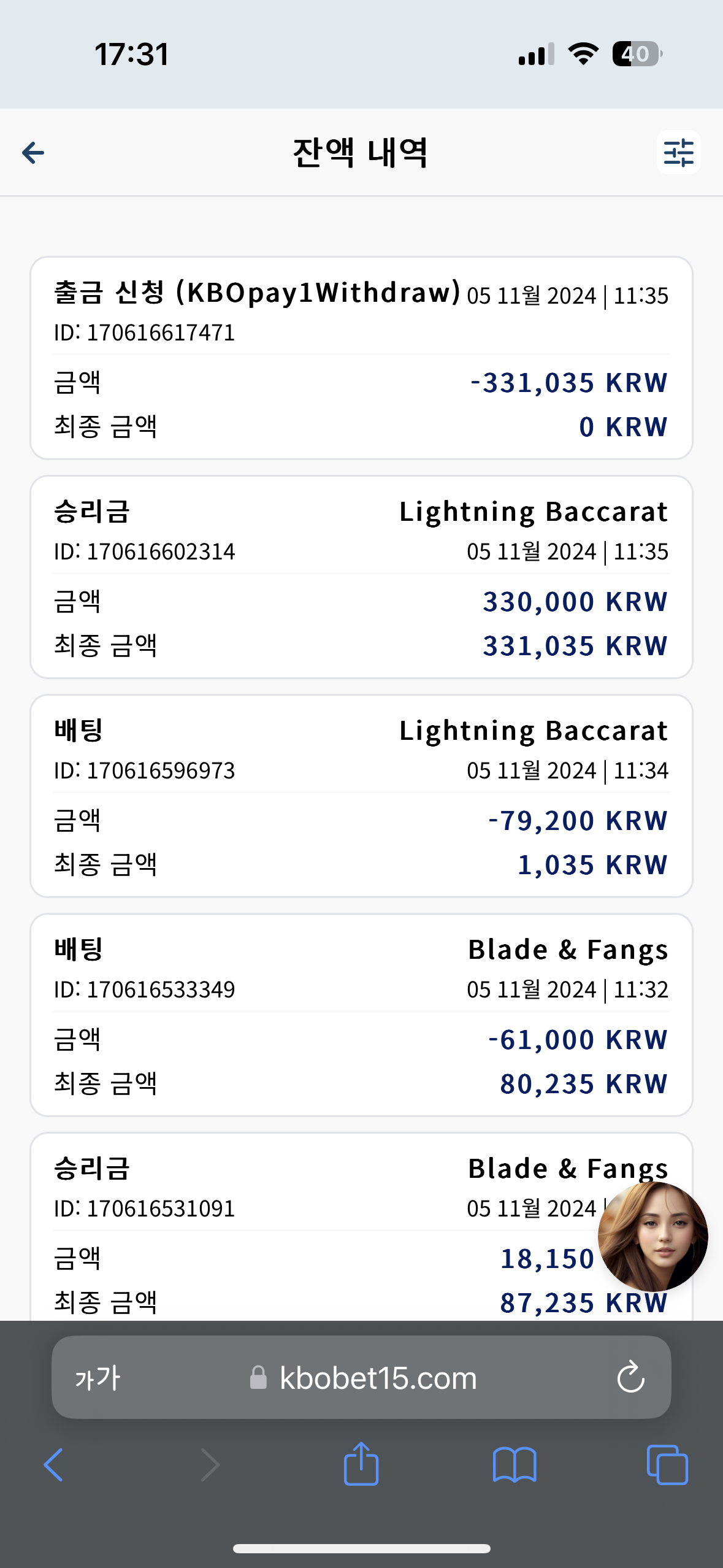The image size is (723, 1568).
Task: Navigate back in Safari toolbar
Action: pyautogui.click(x=54, y=1465)
